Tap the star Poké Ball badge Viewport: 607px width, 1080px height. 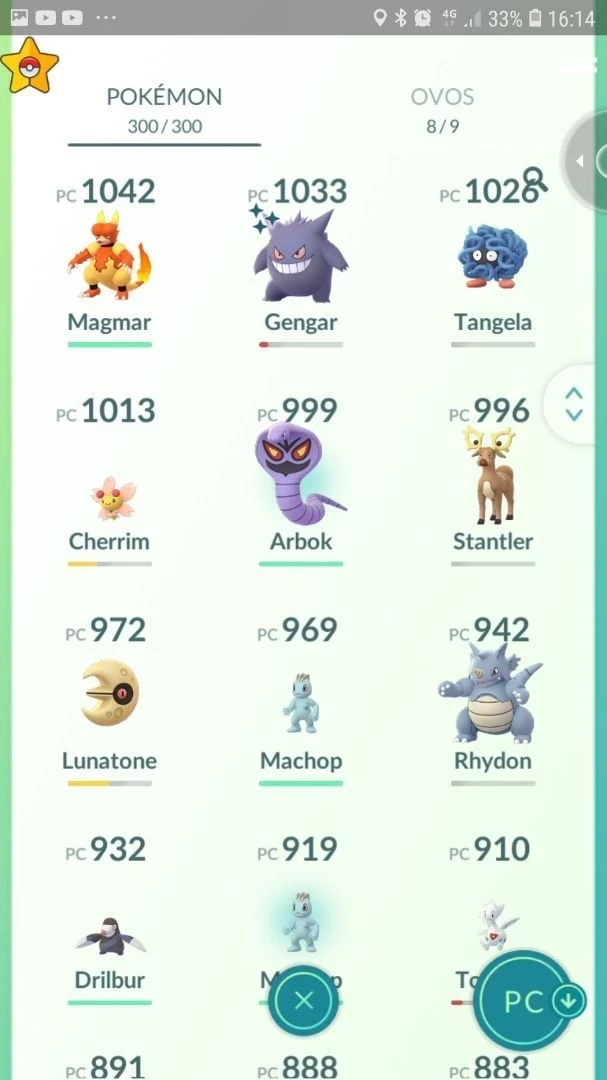tap(29, 66)
